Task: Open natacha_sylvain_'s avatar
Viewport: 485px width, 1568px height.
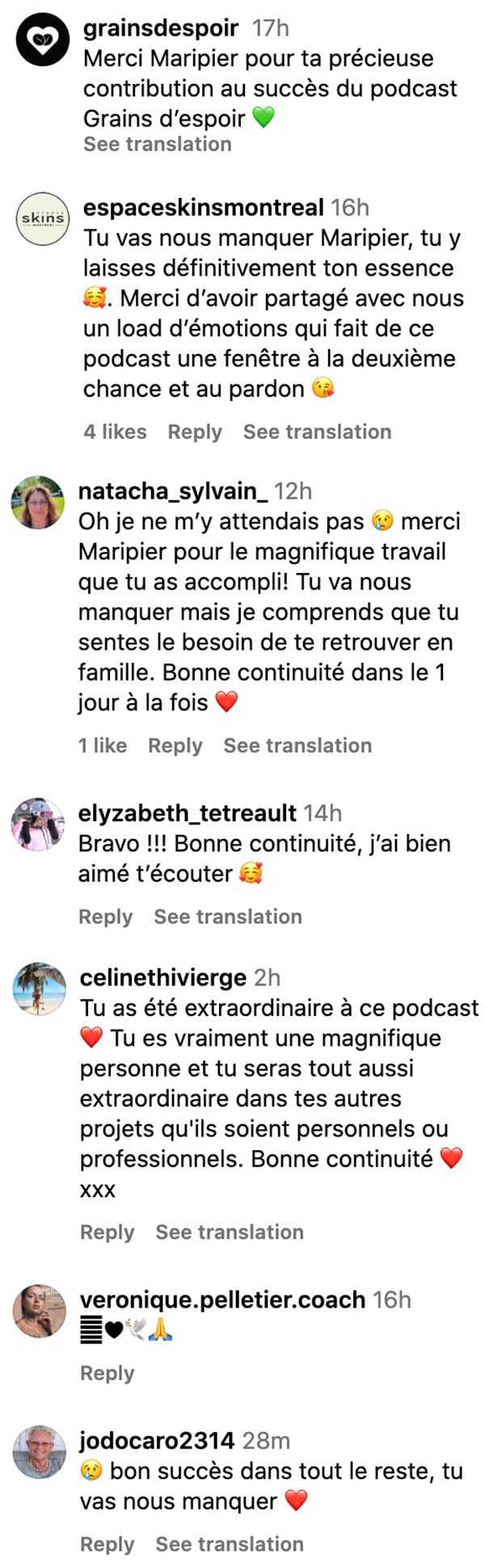Action: [x=38, y=502]
